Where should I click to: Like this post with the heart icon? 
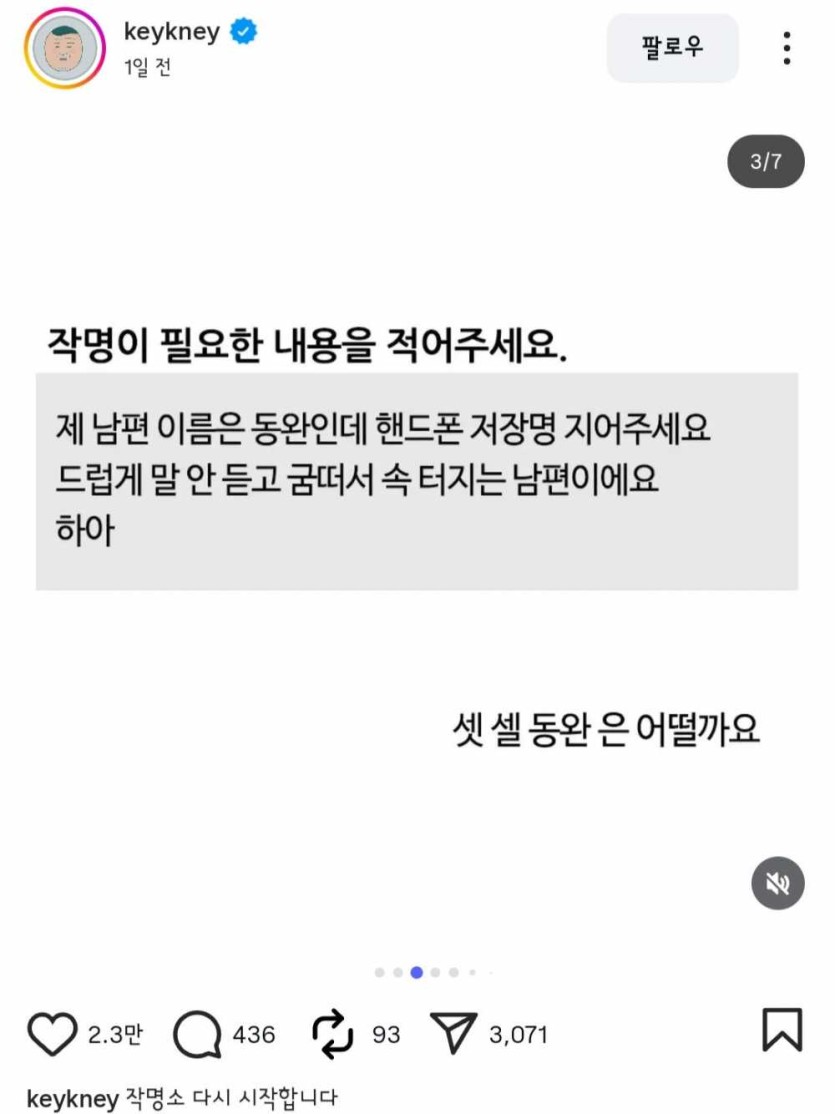51,1033
